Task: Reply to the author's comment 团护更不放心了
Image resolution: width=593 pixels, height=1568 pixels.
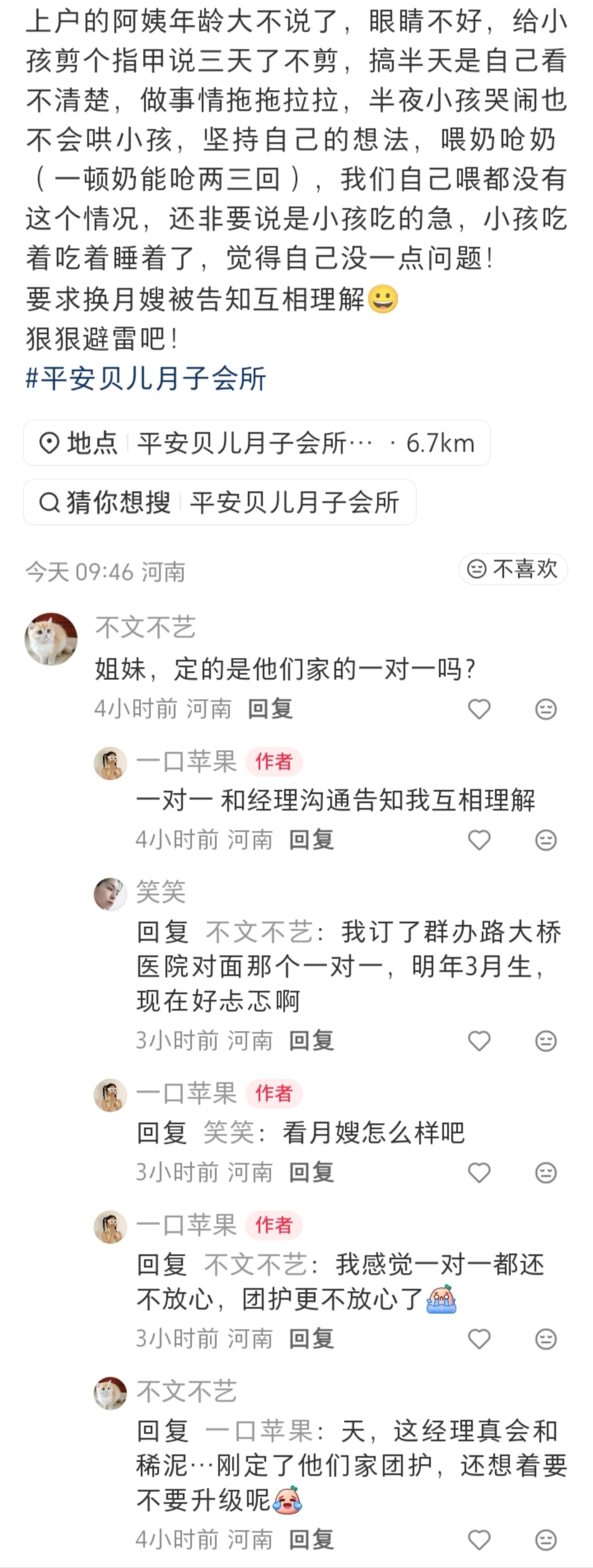Action: (x=311, y=1339)
